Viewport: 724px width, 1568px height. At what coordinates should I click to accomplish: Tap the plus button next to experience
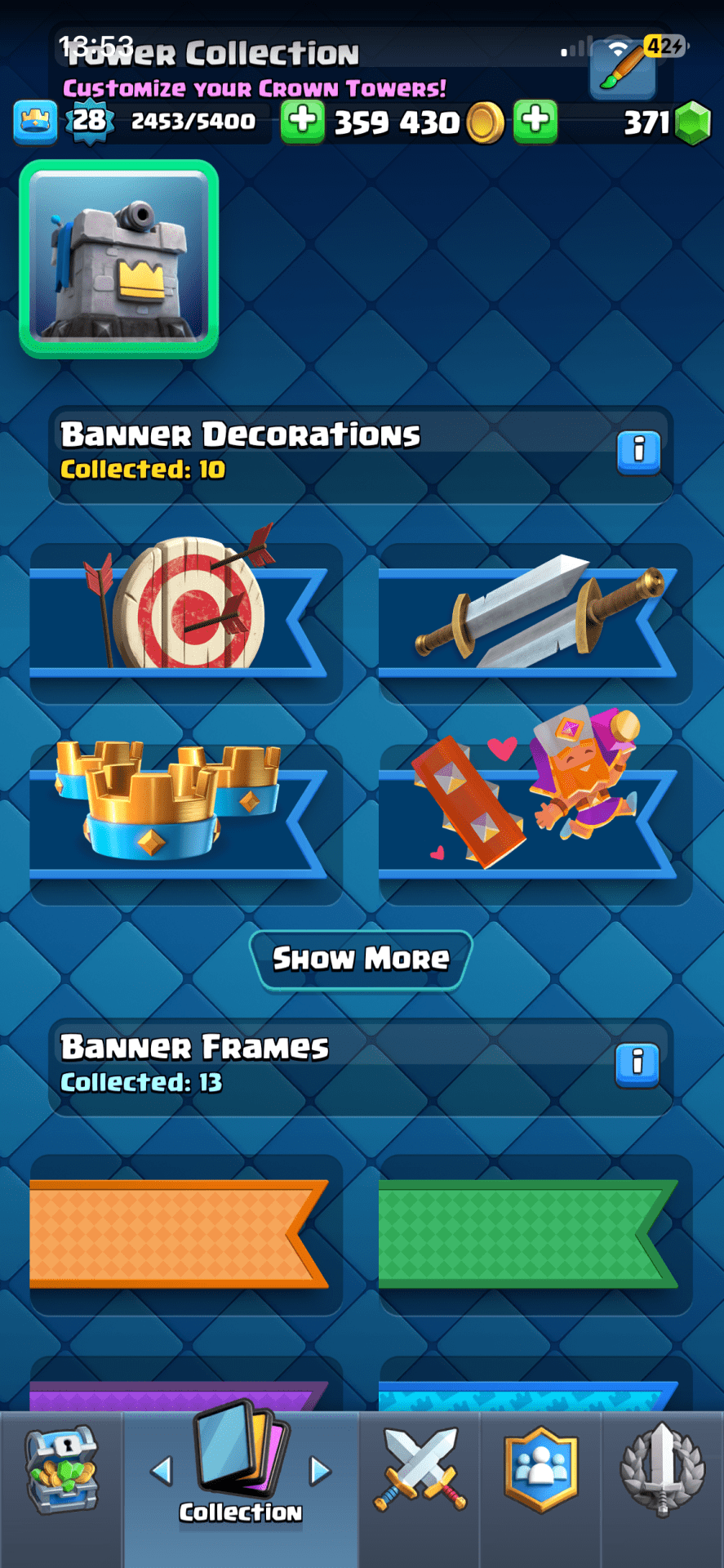click(302, 121)
